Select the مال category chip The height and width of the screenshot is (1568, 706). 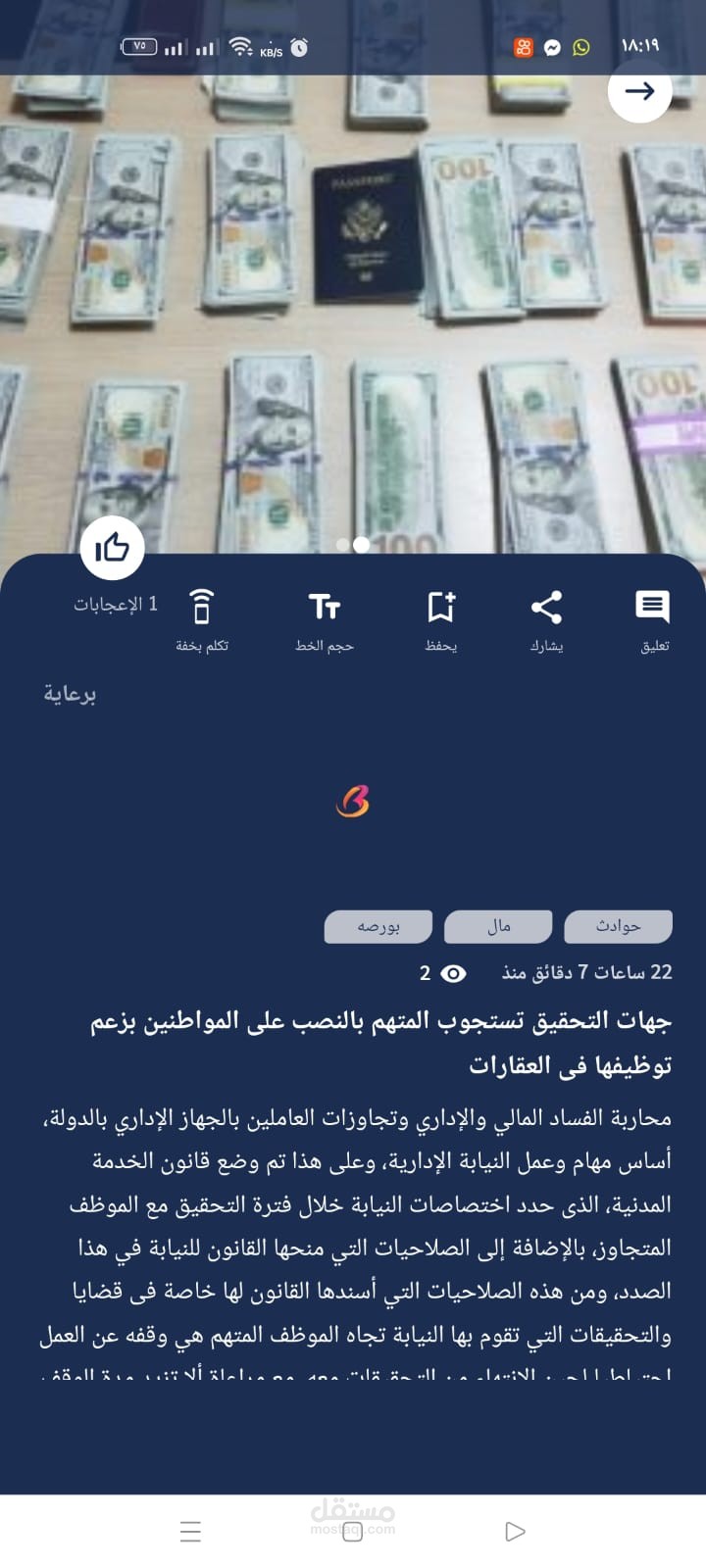click(x=498, y=926)
